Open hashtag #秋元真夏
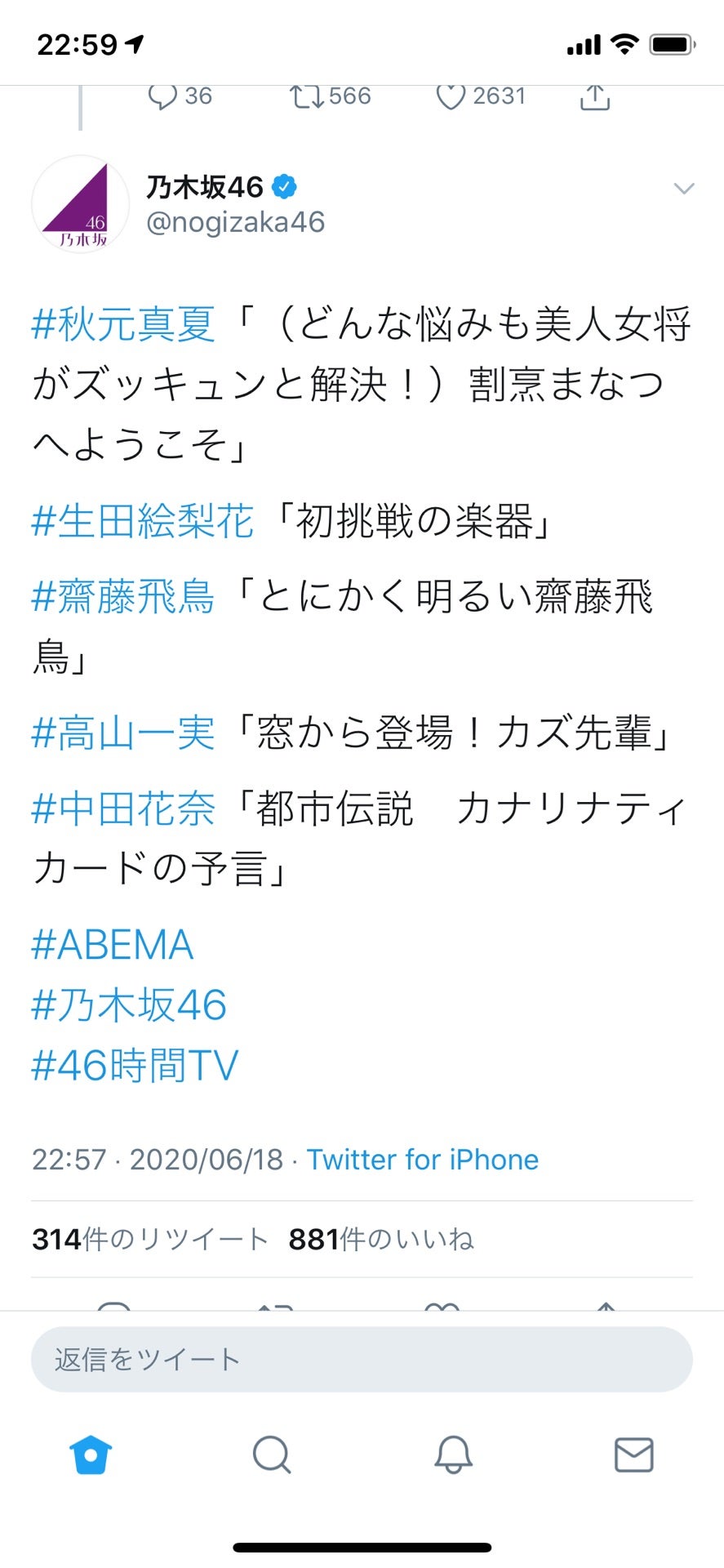 (x=123, y=324)
